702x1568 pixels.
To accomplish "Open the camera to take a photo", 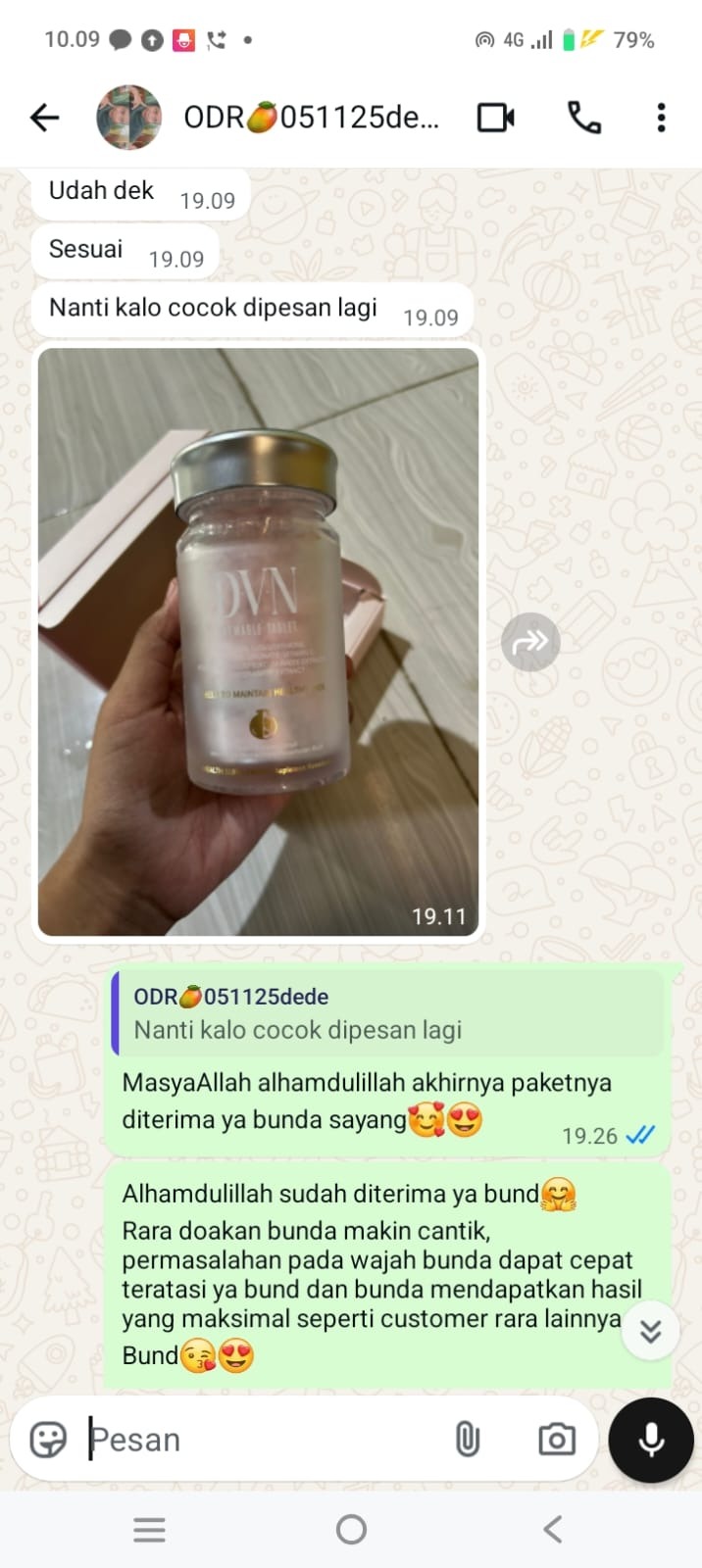I will 556,1440.
